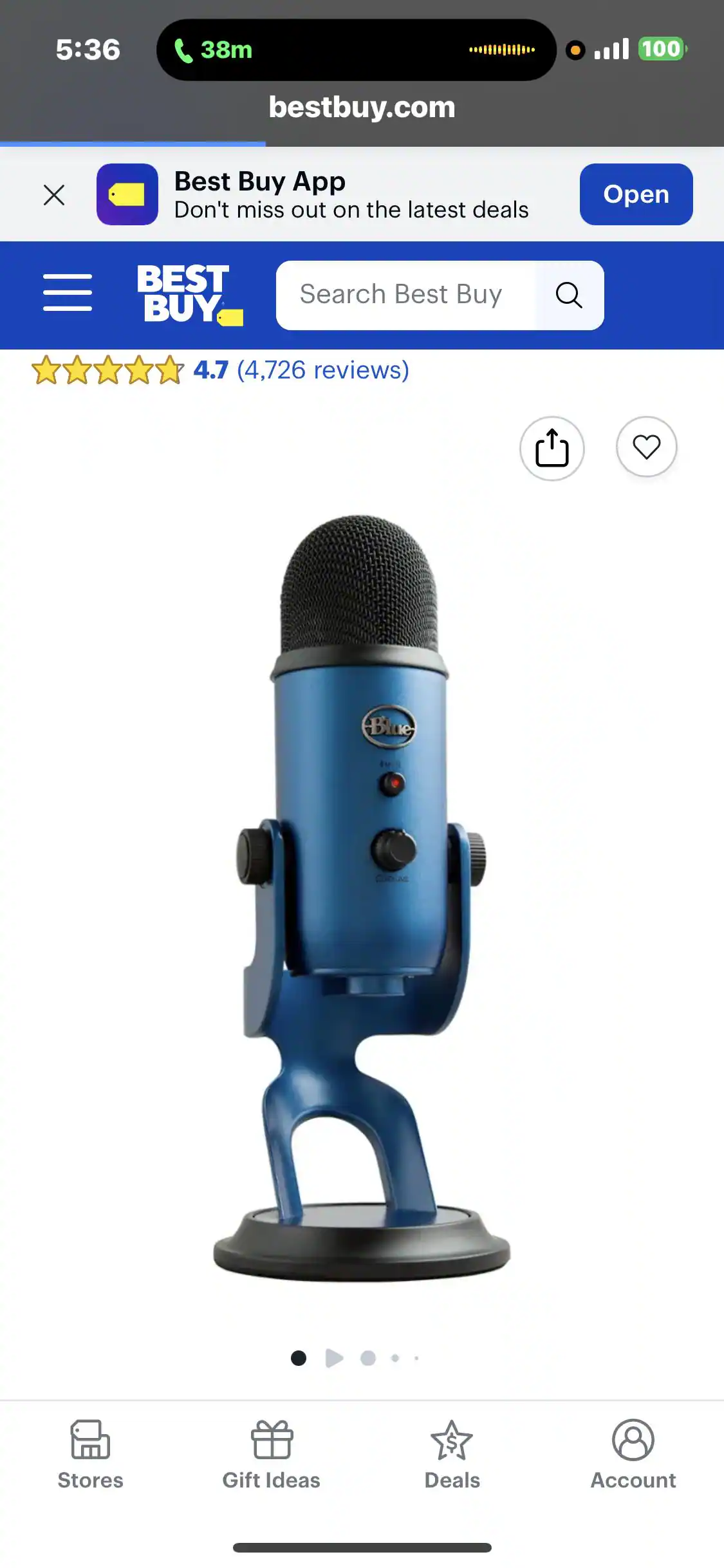Dismiss the Best Buy App banner
This screenshot has height=1568, width=724.
[x=54, y=194]
